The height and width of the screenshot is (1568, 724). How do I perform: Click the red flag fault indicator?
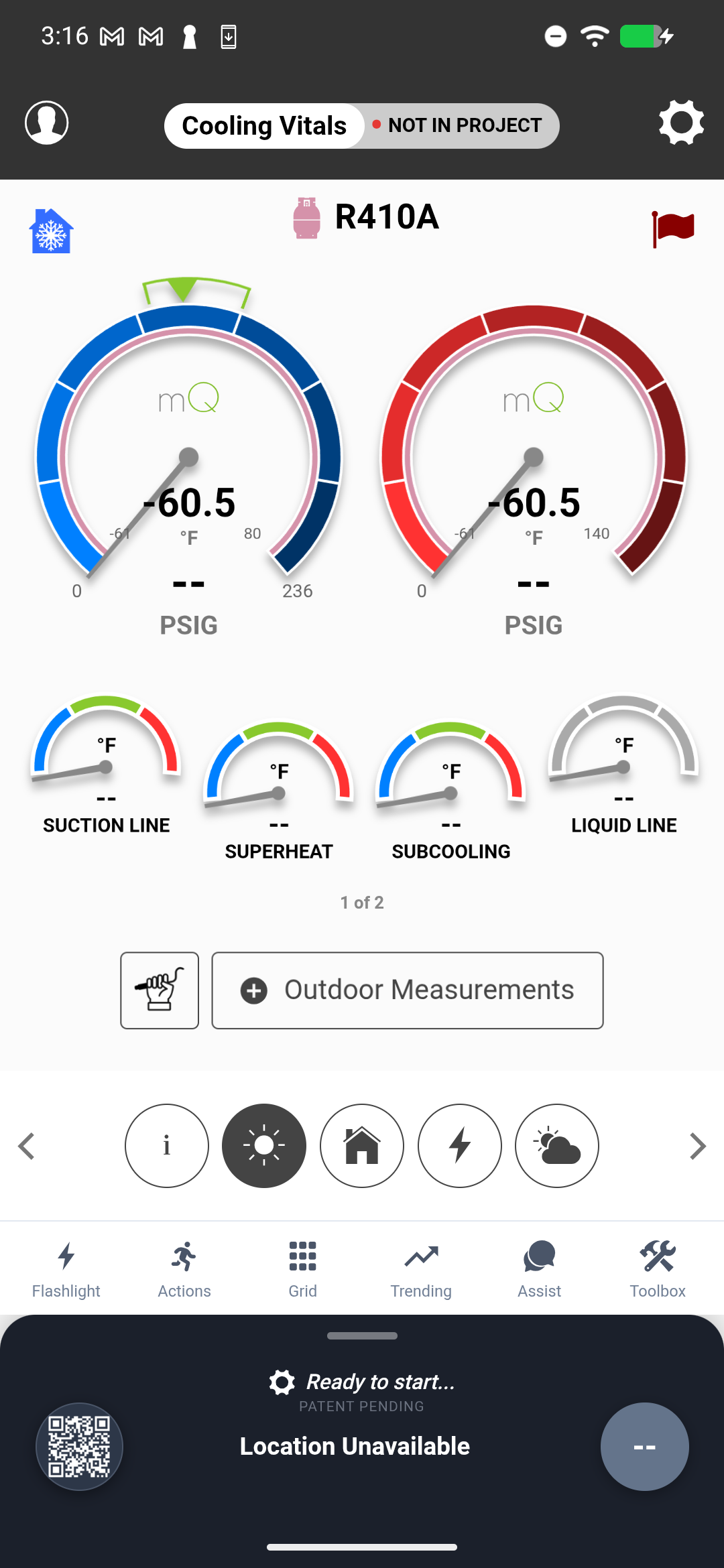click(672, 228)
